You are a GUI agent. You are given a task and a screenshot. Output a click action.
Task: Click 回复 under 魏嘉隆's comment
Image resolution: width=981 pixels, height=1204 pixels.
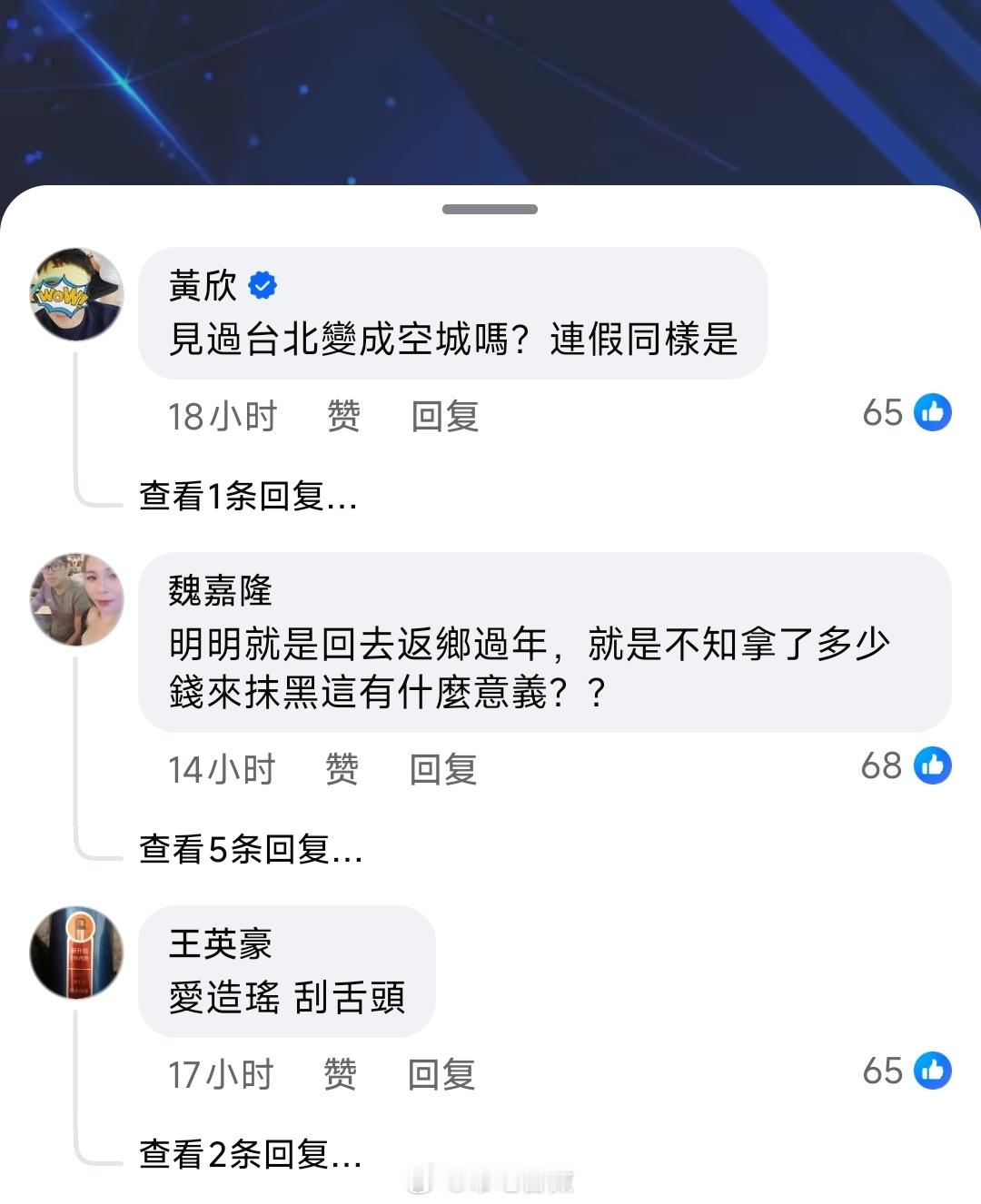[x=444, y=768]
